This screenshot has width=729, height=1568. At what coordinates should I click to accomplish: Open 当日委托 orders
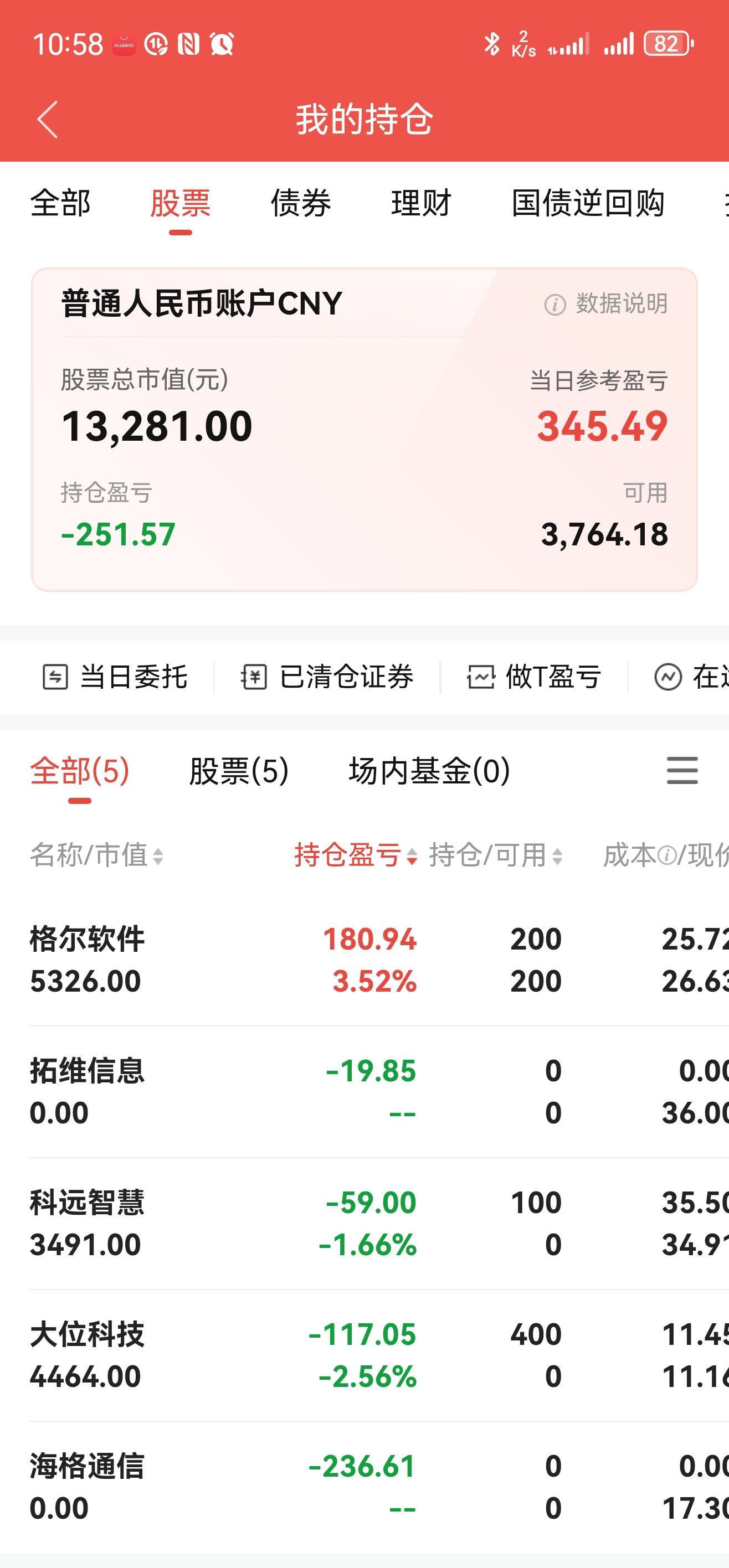coord(115,677)
